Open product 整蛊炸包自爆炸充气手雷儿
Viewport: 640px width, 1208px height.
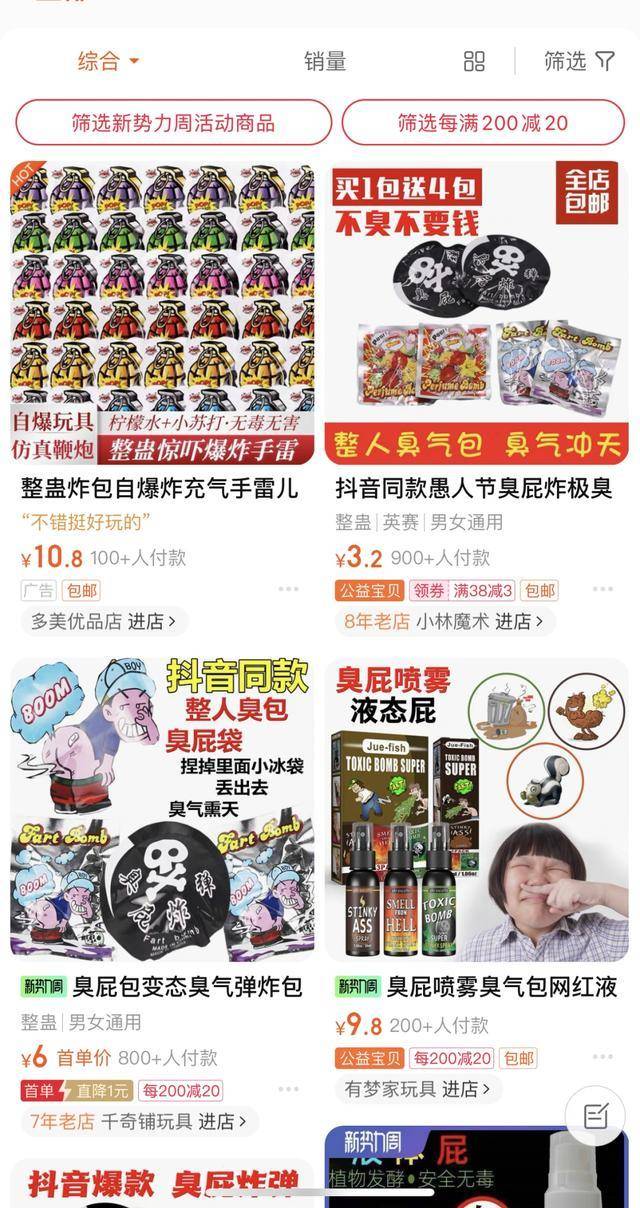(160, 488)
